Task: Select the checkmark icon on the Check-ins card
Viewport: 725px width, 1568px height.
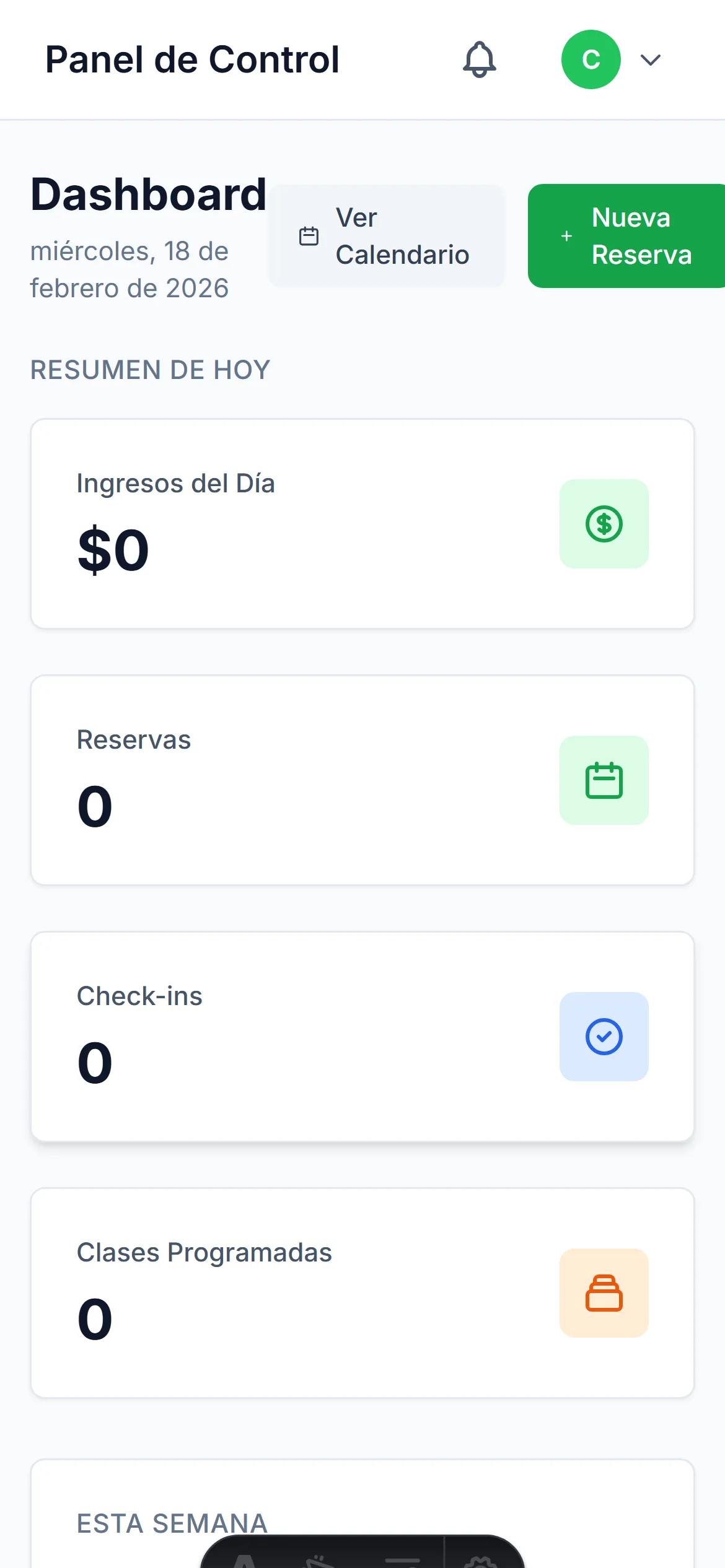Action: coord(604,1037)
